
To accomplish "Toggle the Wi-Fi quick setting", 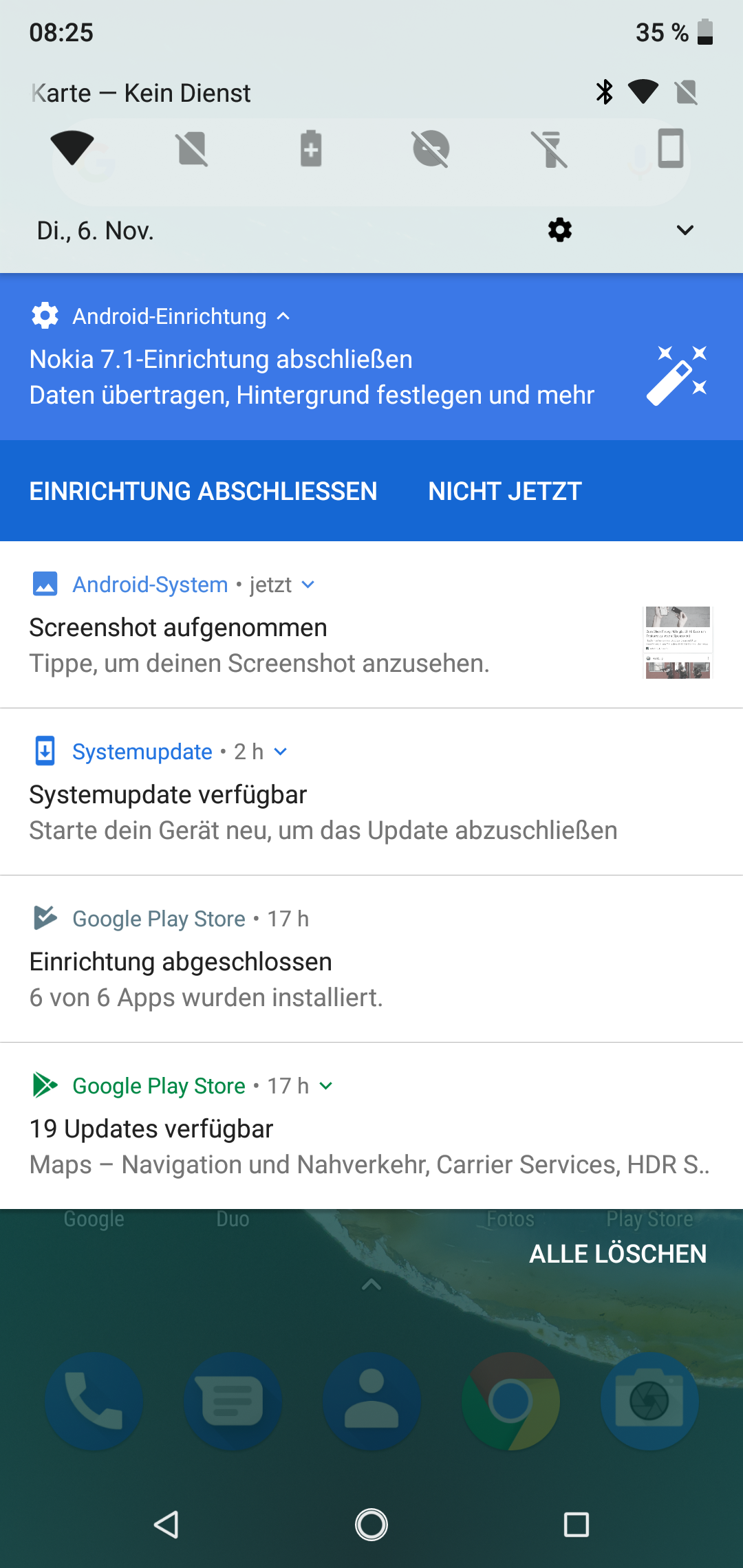I will 72,148.
